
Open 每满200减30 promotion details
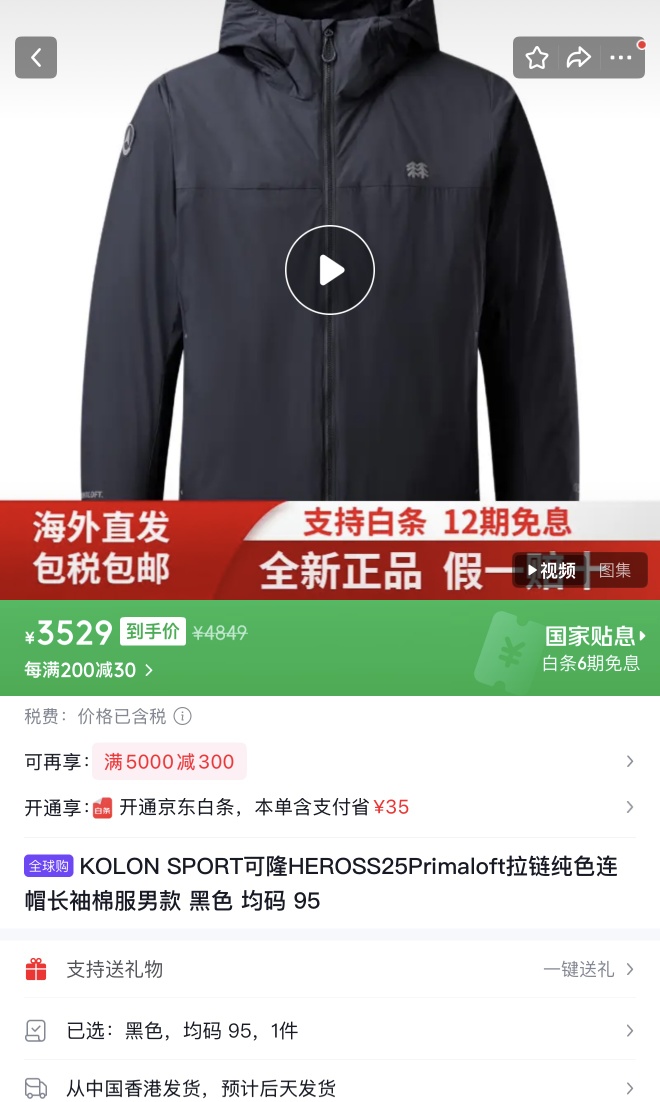tap(89, 670)
